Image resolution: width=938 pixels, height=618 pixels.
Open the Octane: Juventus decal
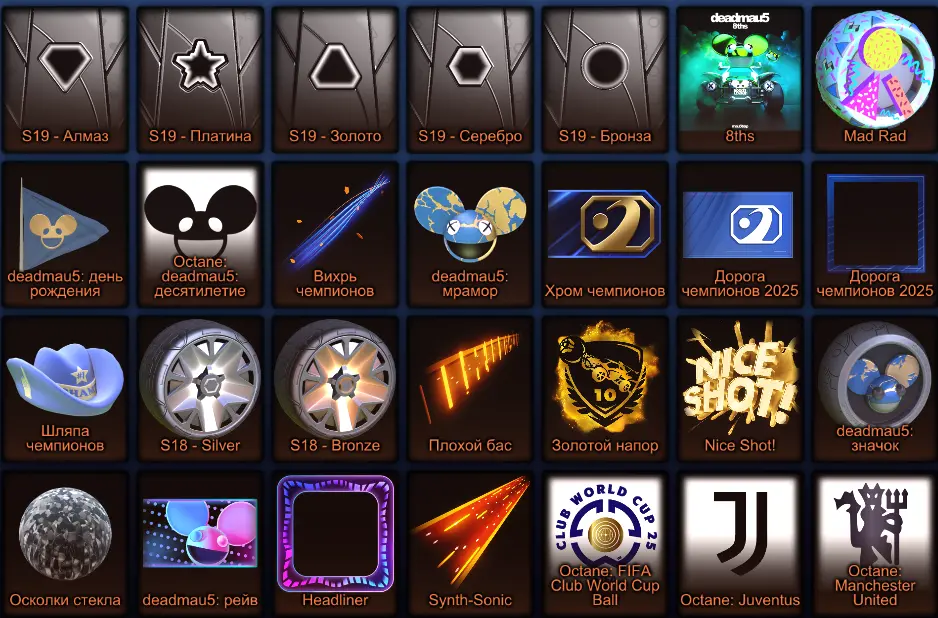click(740, 542)
